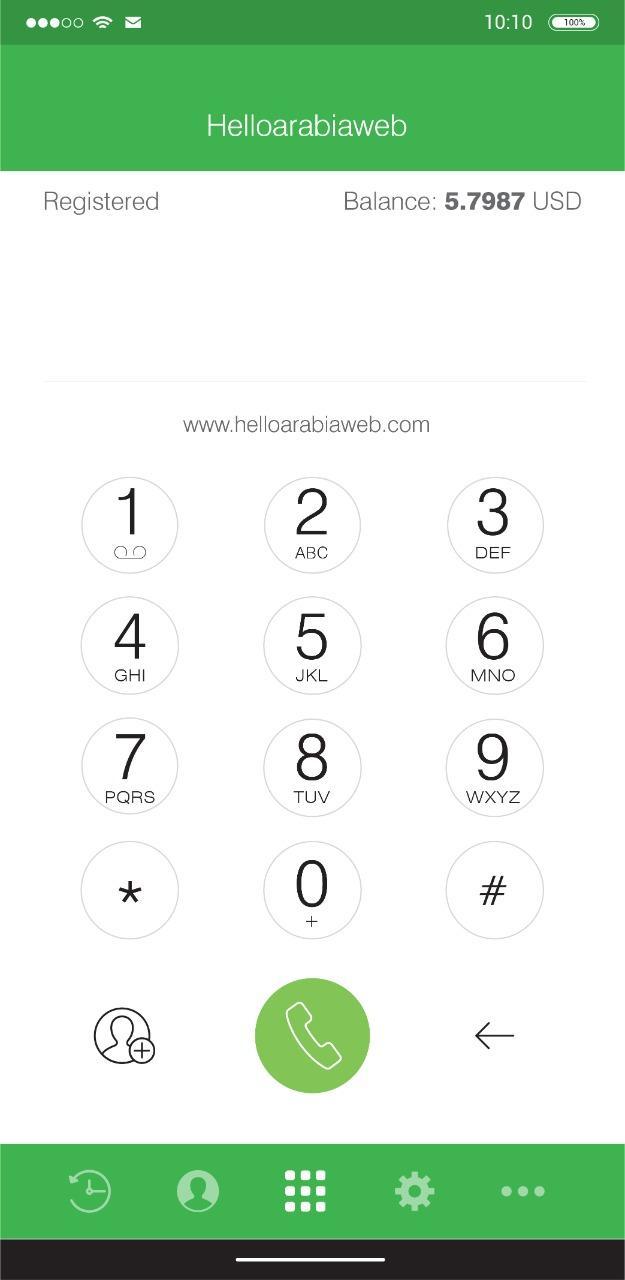This screenshot has width=625, height=1280.
Task: Enter digit 0 on the keypad
Action: pos(312,890)
